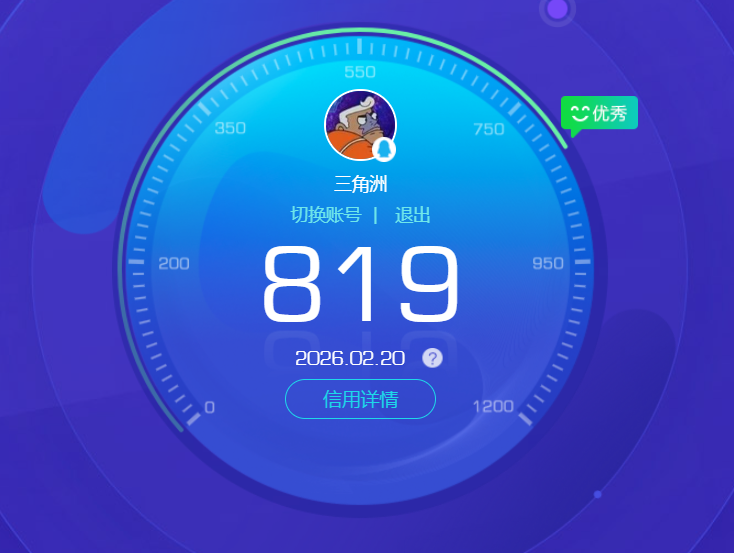Open the 信用详情 credit details button
The height and width of the screenshot is (553, 734).
(x=360, y=399)
